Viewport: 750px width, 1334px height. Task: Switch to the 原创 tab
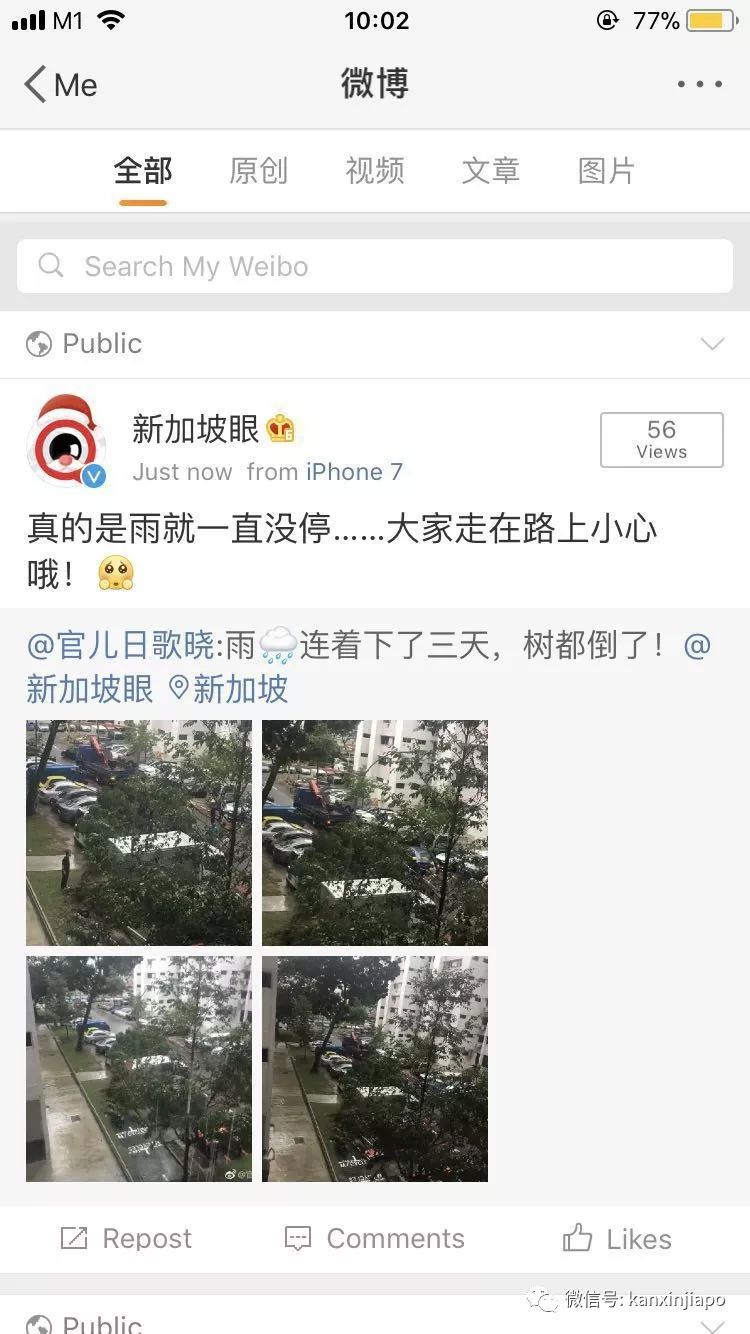point(258,171)
